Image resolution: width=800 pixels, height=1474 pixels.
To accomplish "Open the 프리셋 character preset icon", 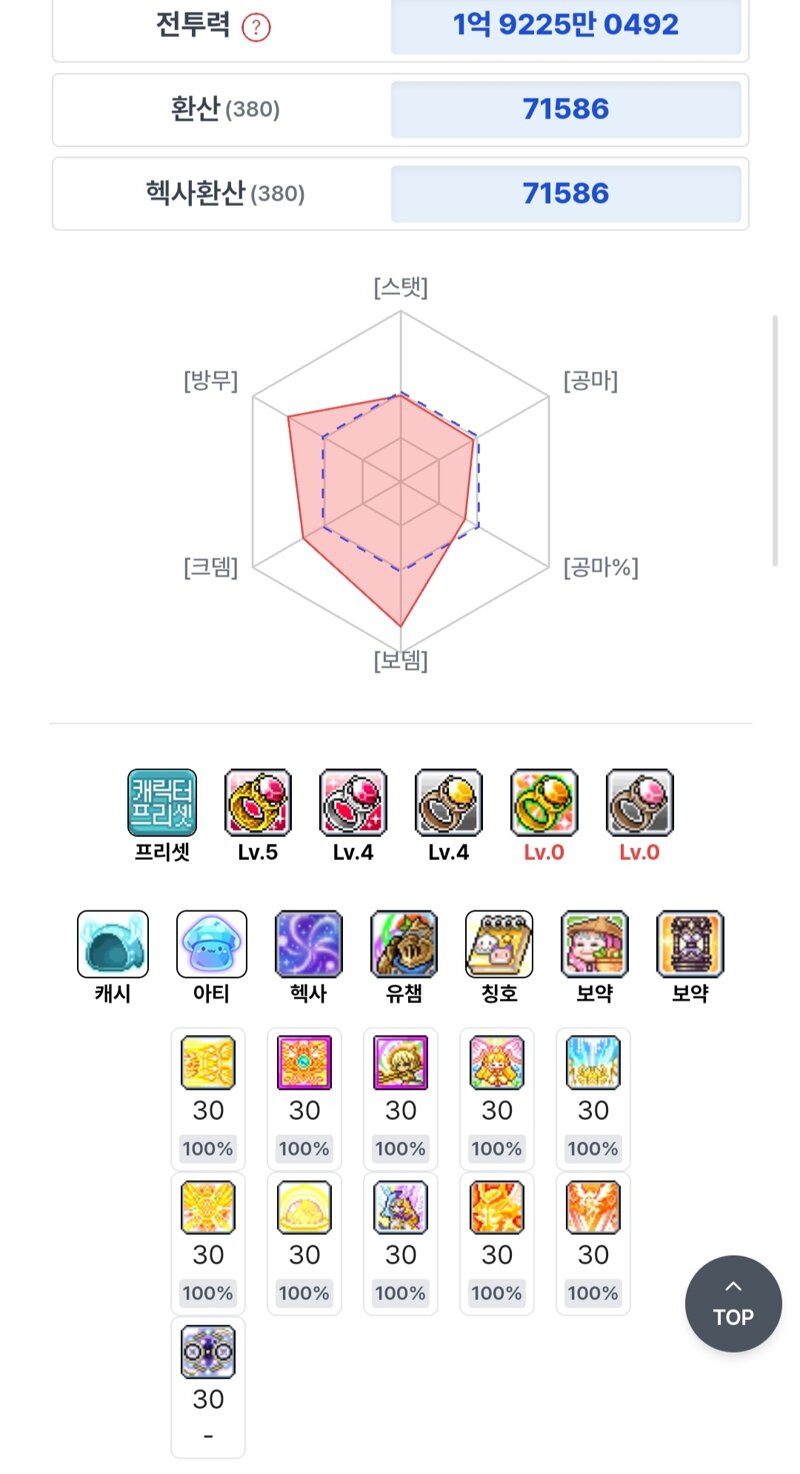I will pyautogui.click(x=162, y=802).
